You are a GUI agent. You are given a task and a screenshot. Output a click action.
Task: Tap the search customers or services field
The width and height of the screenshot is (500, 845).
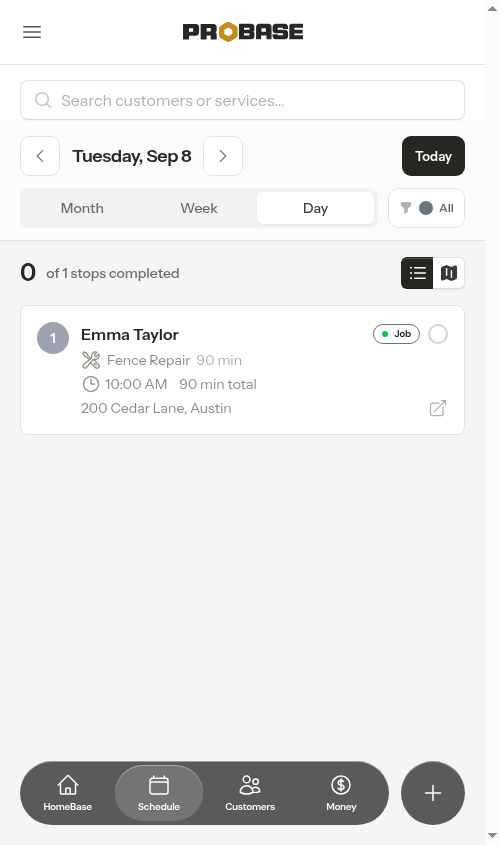point(242,100)
